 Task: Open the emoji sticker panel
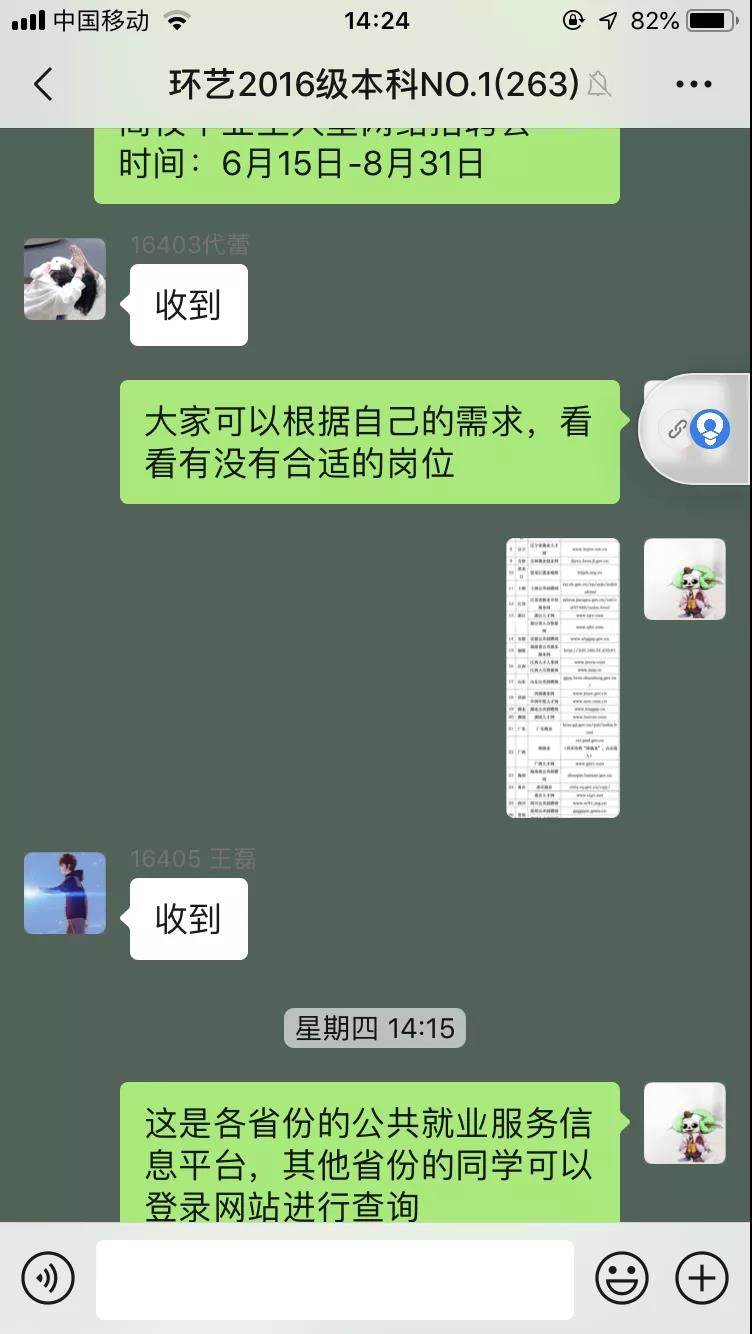coord(621,1278)
